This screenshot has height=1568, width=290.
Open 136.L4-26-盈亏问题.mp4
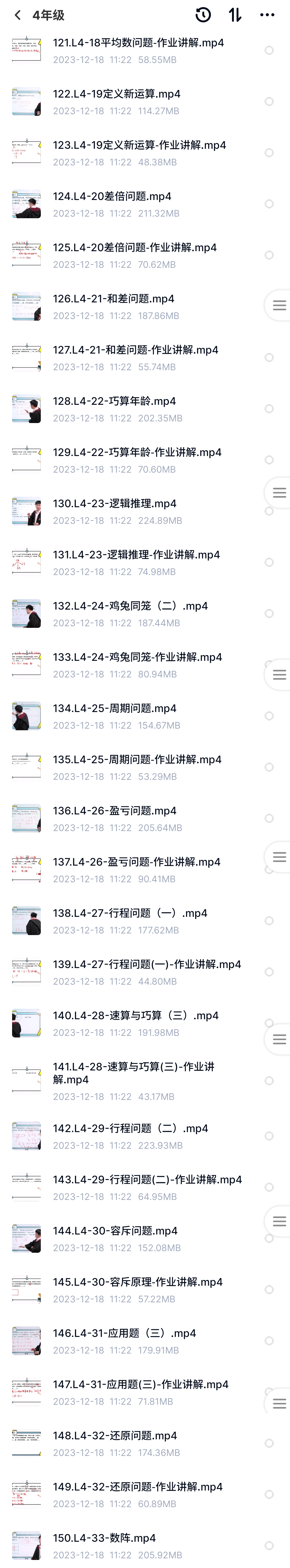pyautogui.click(x=115, y=811)
